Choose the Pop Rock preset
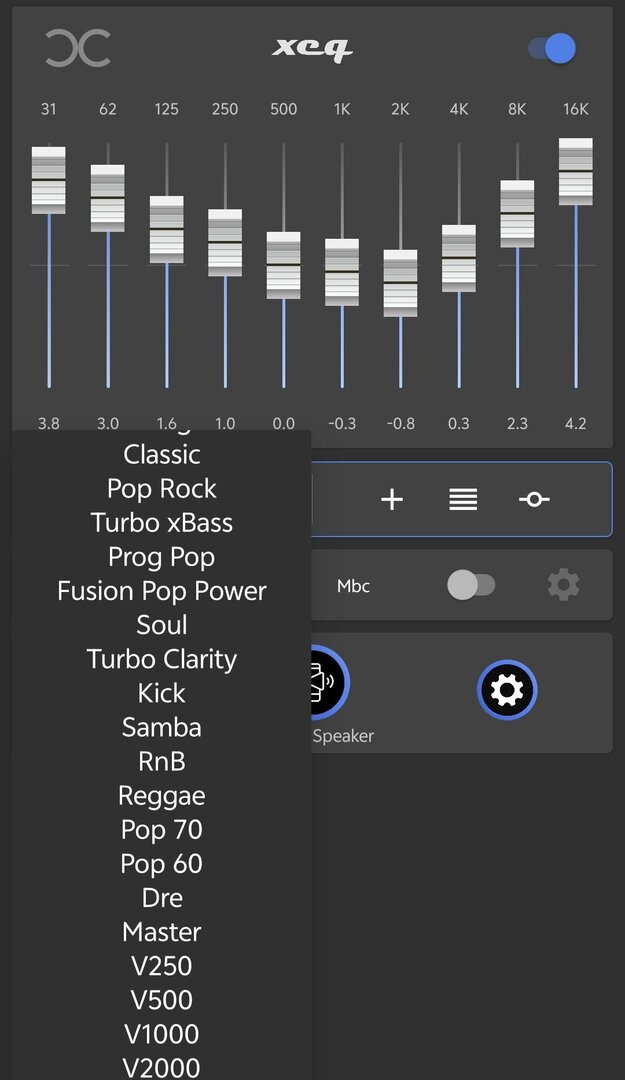The height and width of the screenshot is (1080, 625). 161,488
